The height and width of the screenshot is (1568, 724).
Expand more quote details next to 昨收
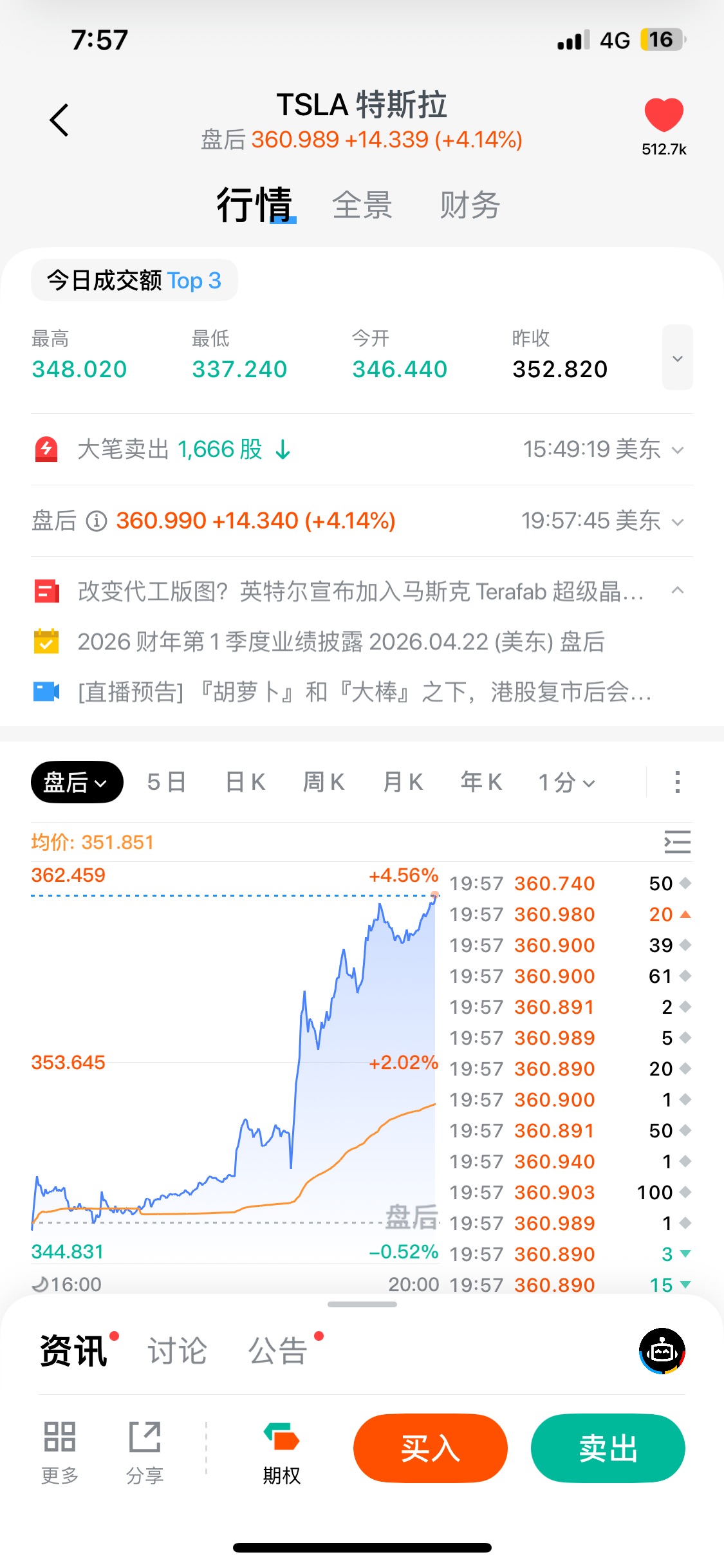coord(677,358)
